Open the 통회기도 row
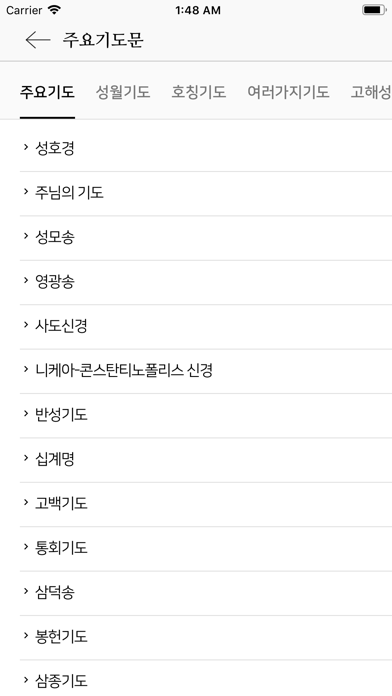Viewport: 392px width, 696px height. tap(206, 548)
